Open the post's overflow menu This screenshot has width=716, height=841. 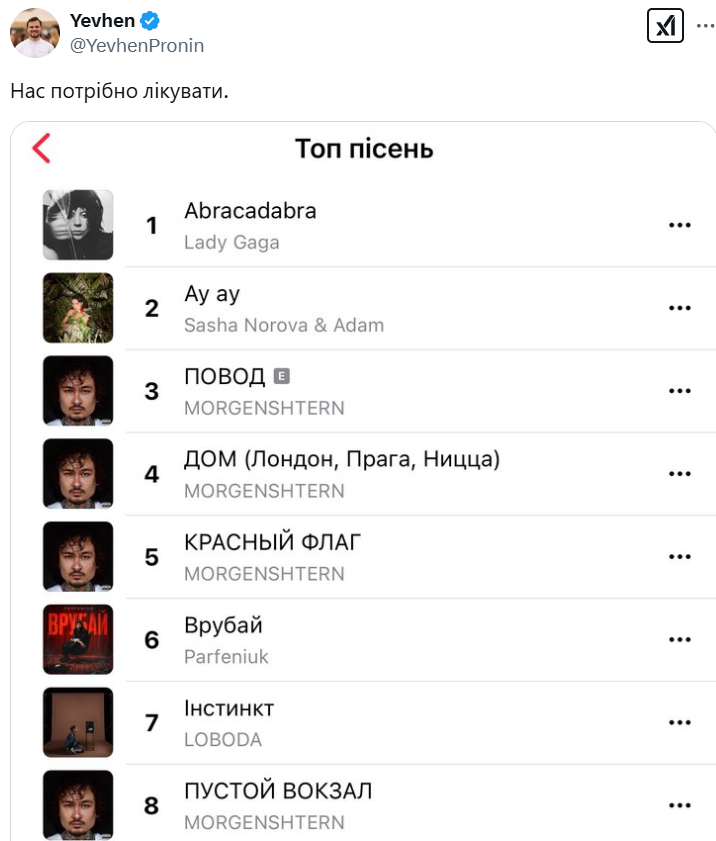tap(704, 26)
